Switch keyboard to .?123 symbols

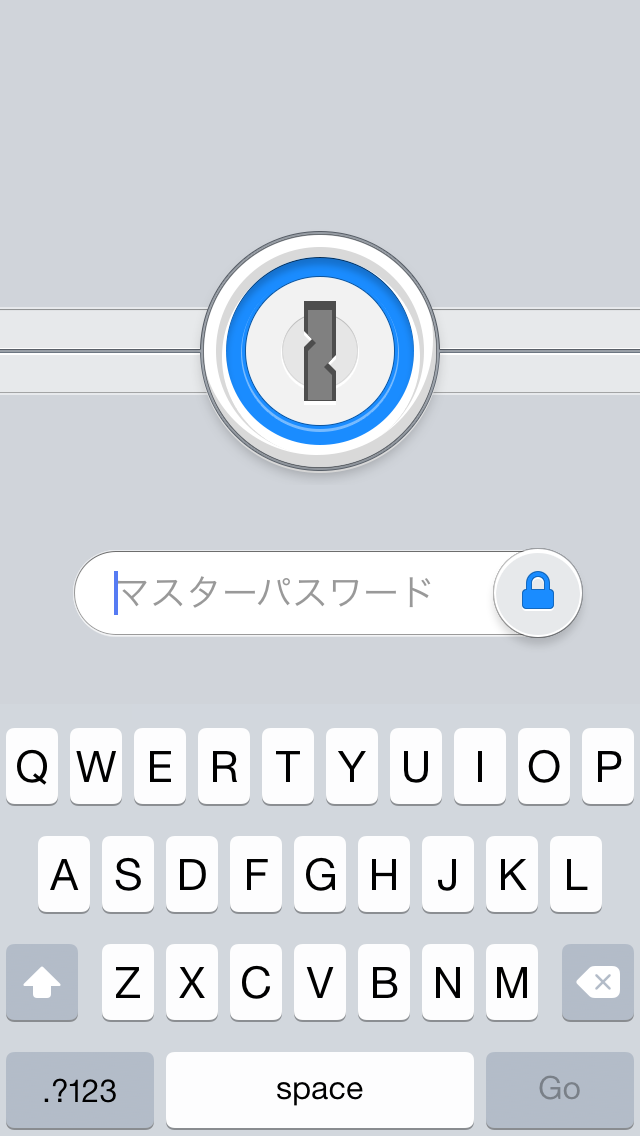coord(80,1089)
